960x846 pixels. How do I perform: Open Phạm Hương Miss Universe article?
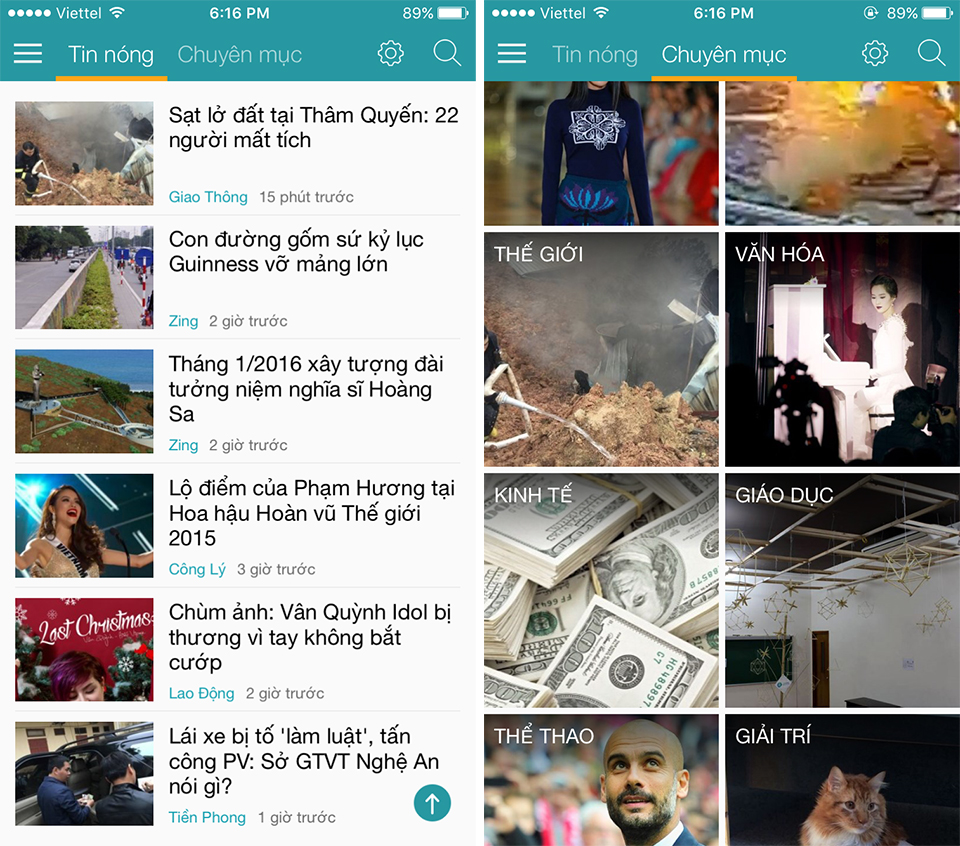(311, 512)
